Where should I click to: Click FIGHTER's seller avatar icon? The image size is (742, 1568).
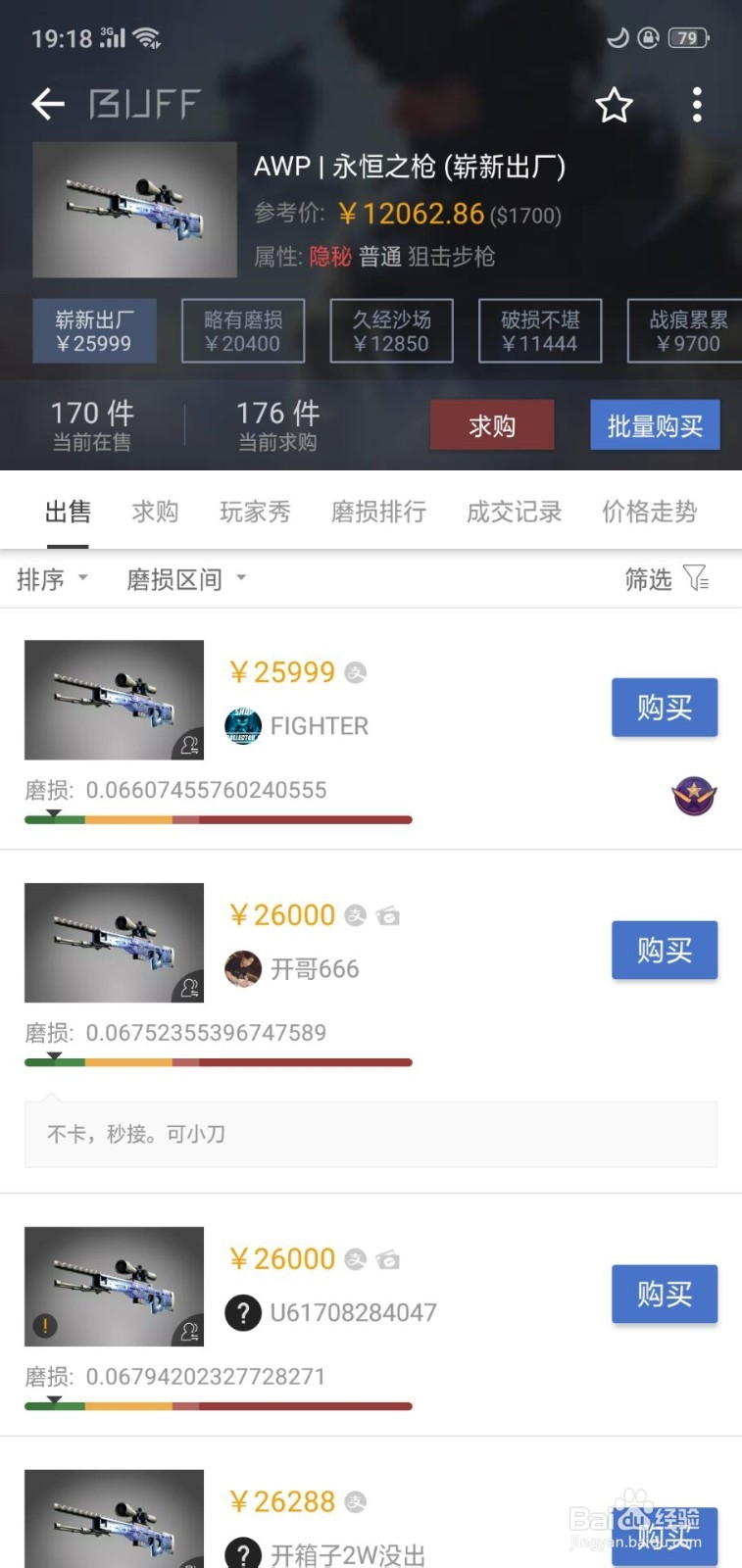(242, 725)
